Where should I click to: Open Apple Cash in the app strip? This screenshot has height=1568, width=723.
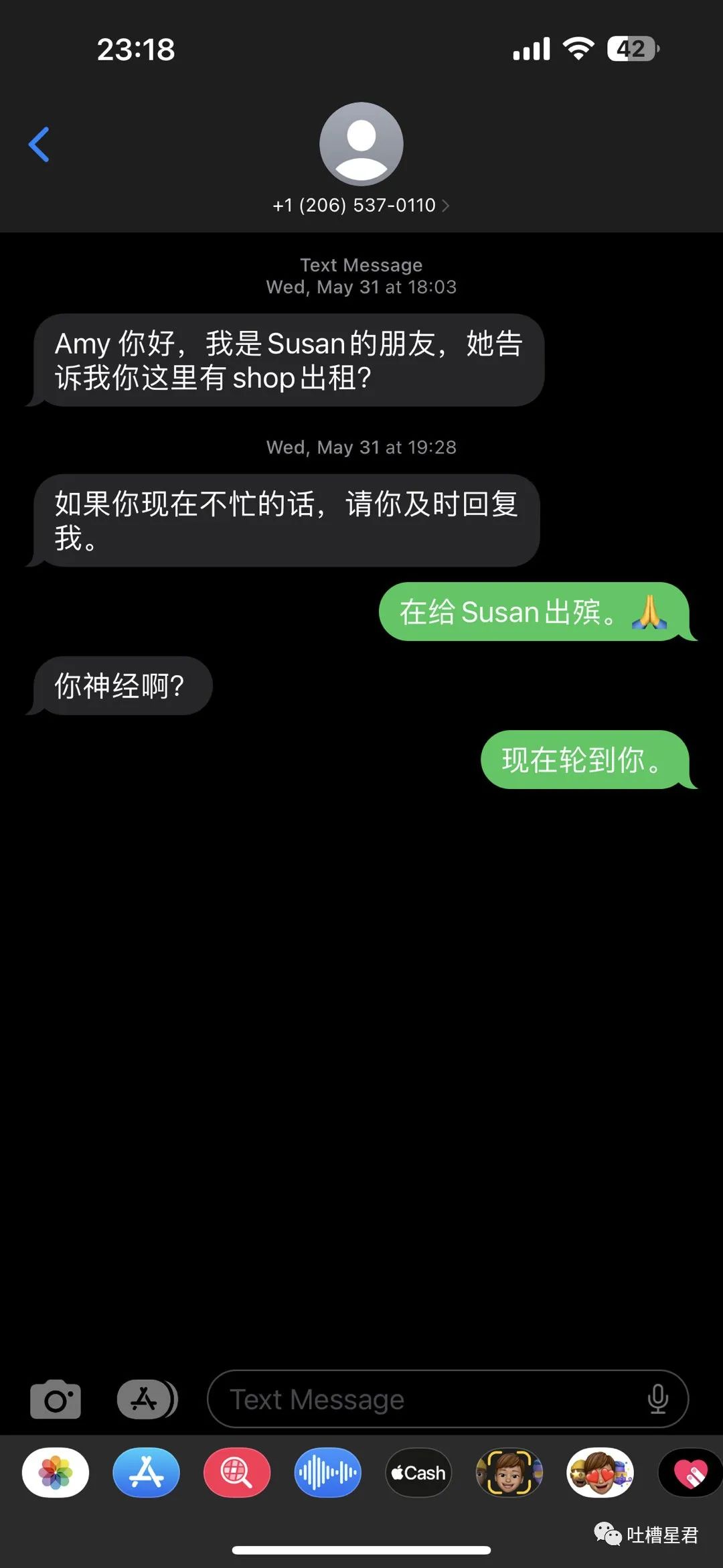tap(418, 1473)
